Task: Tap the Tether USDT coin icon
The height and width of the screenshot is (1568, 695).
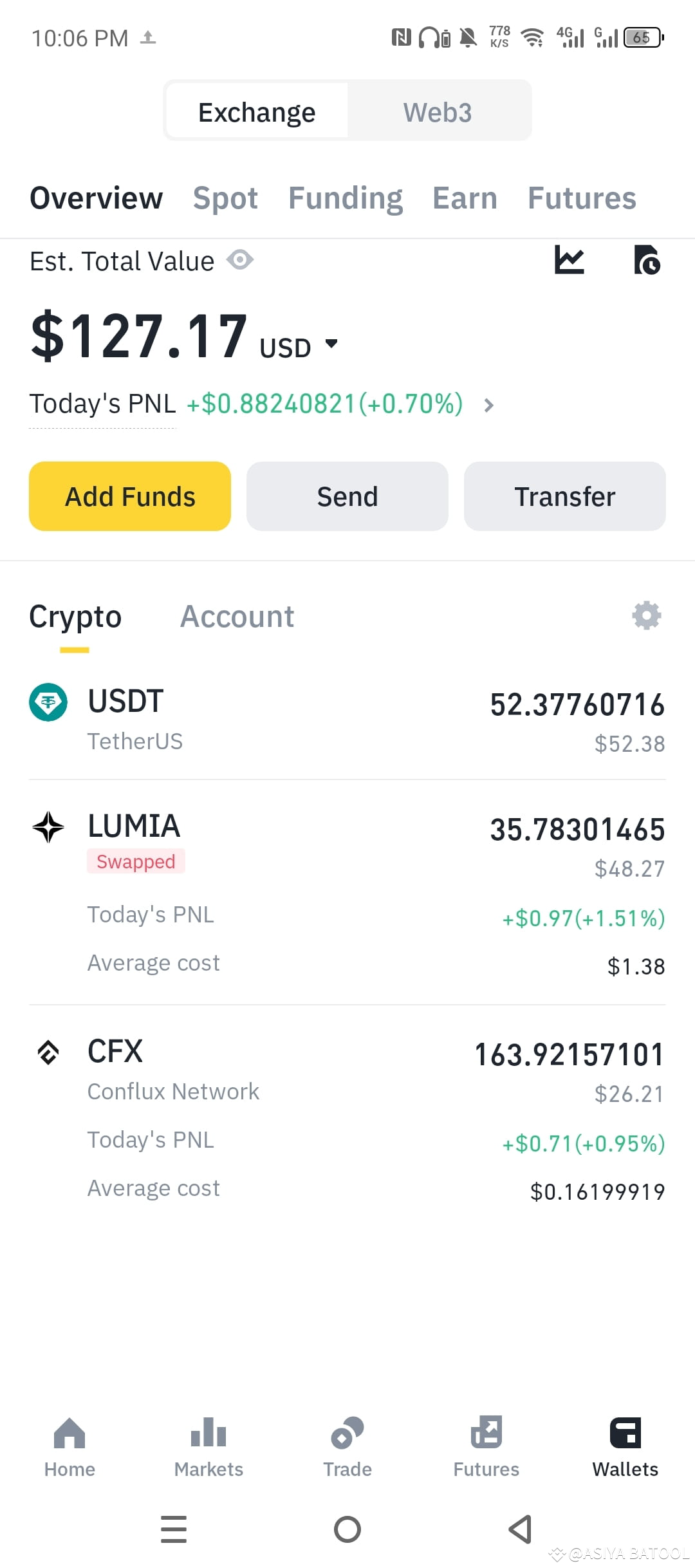Action: pyautogui.click(x=48, y=702)
